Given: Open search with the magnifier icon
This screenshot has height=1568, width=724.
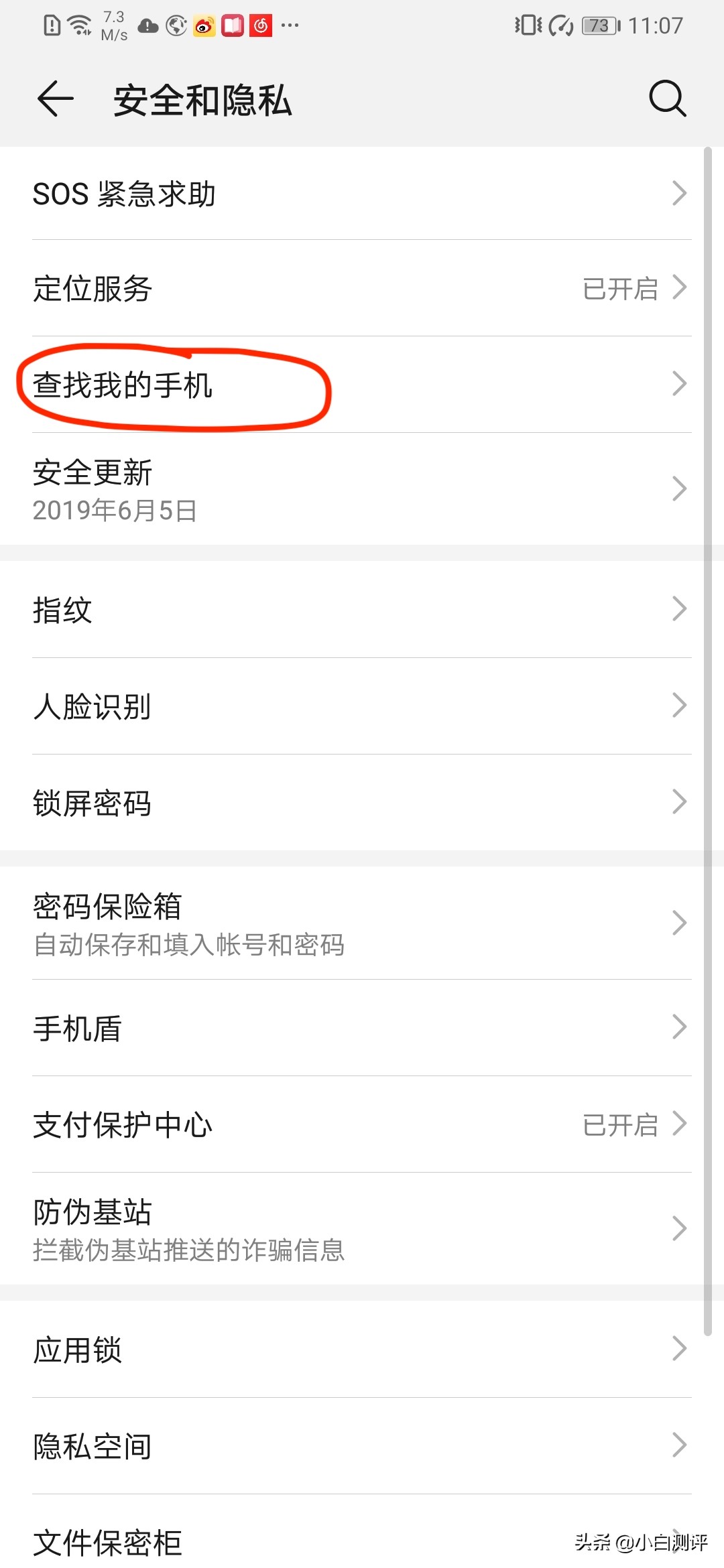Looking at the screenshot, I should point(667,99).
